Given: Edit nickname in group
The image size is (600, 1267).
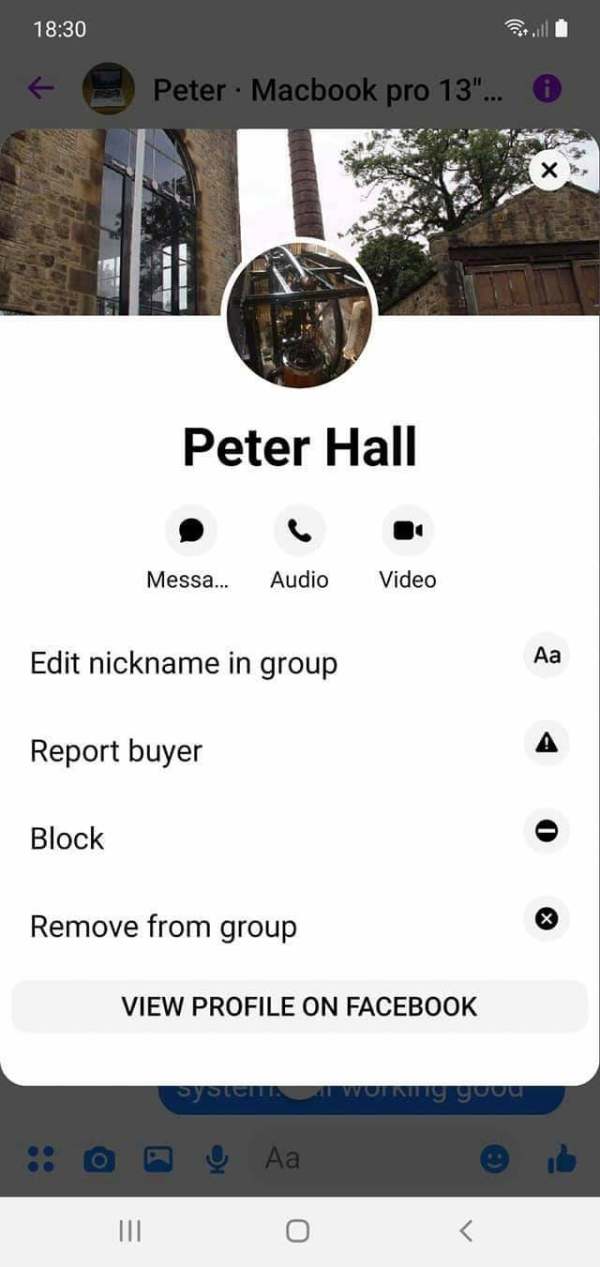Looking at the screenshot, I should (184, 663).
